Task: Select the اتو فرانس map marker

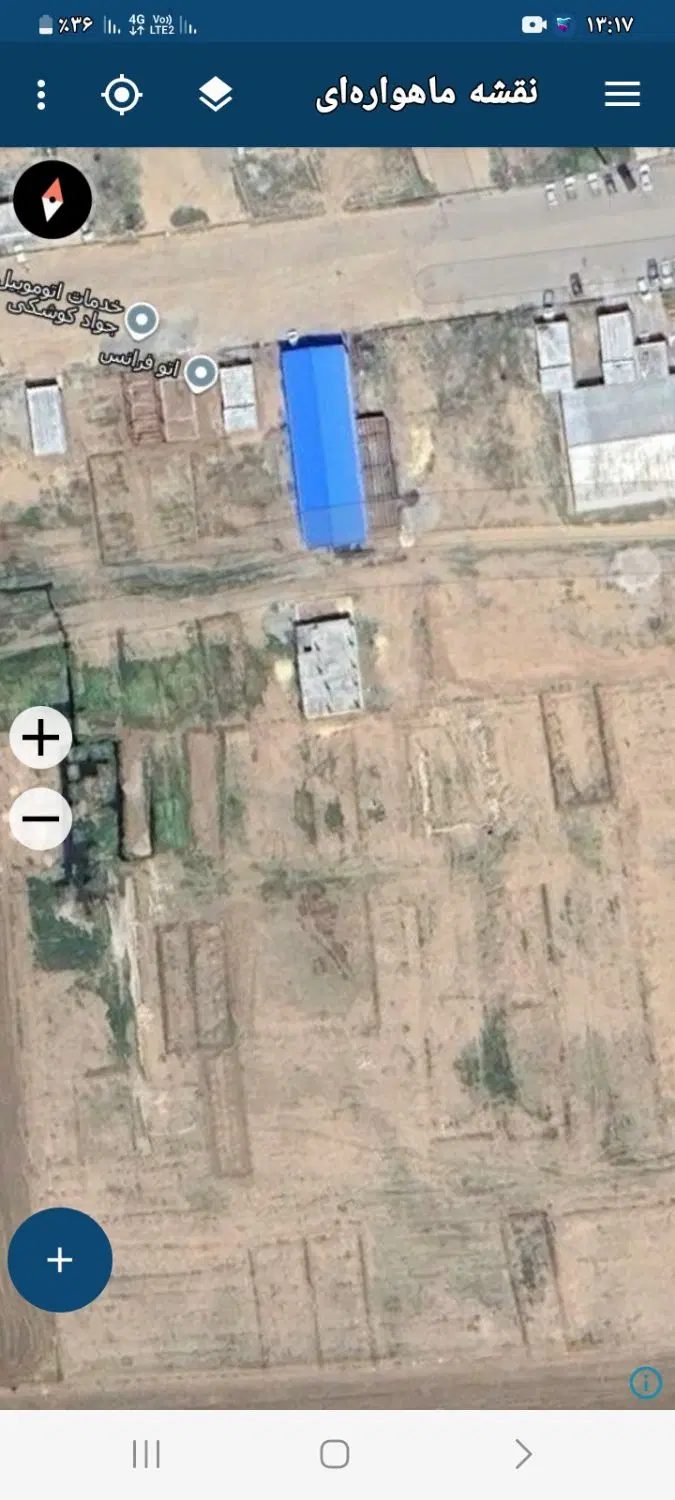Action: (203, 373)
